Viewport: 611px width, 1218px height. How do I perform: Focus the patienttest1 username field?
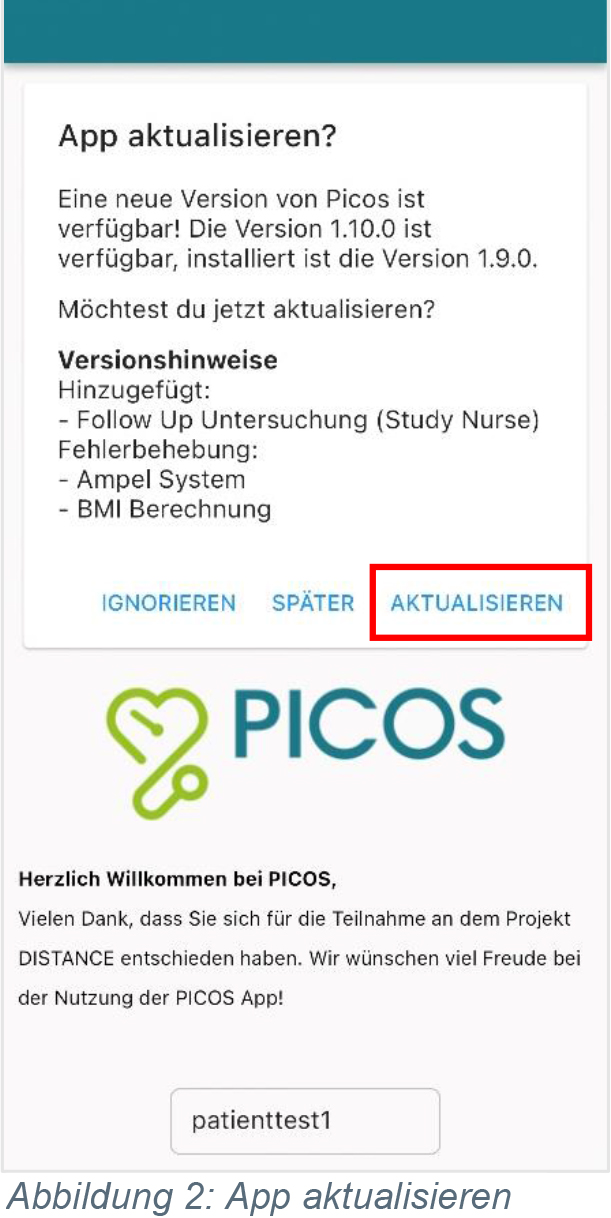pos(305,1120)
